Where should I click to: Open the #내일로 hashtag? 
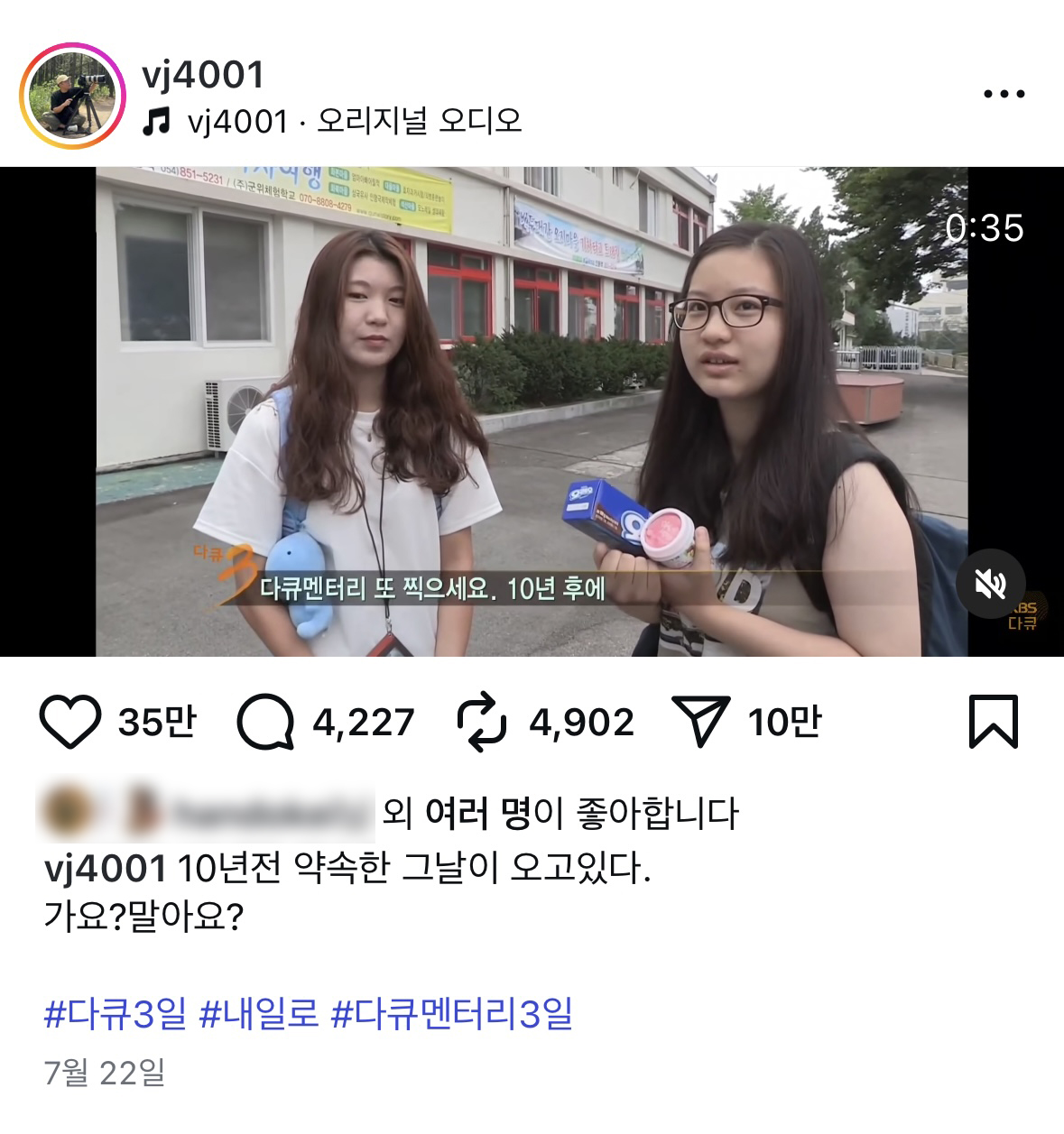pyautogui.click(x=259, y=1014)
